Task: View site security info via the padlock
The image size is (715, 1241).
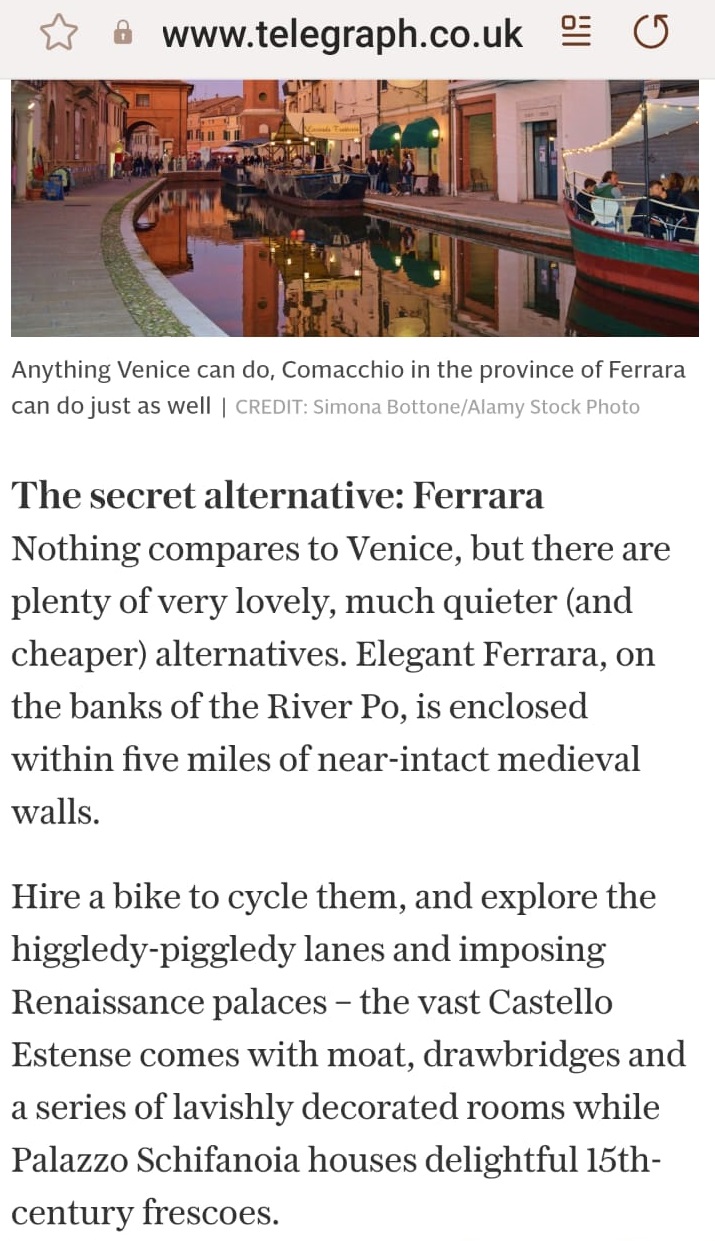Action: [x=123, y=34]
